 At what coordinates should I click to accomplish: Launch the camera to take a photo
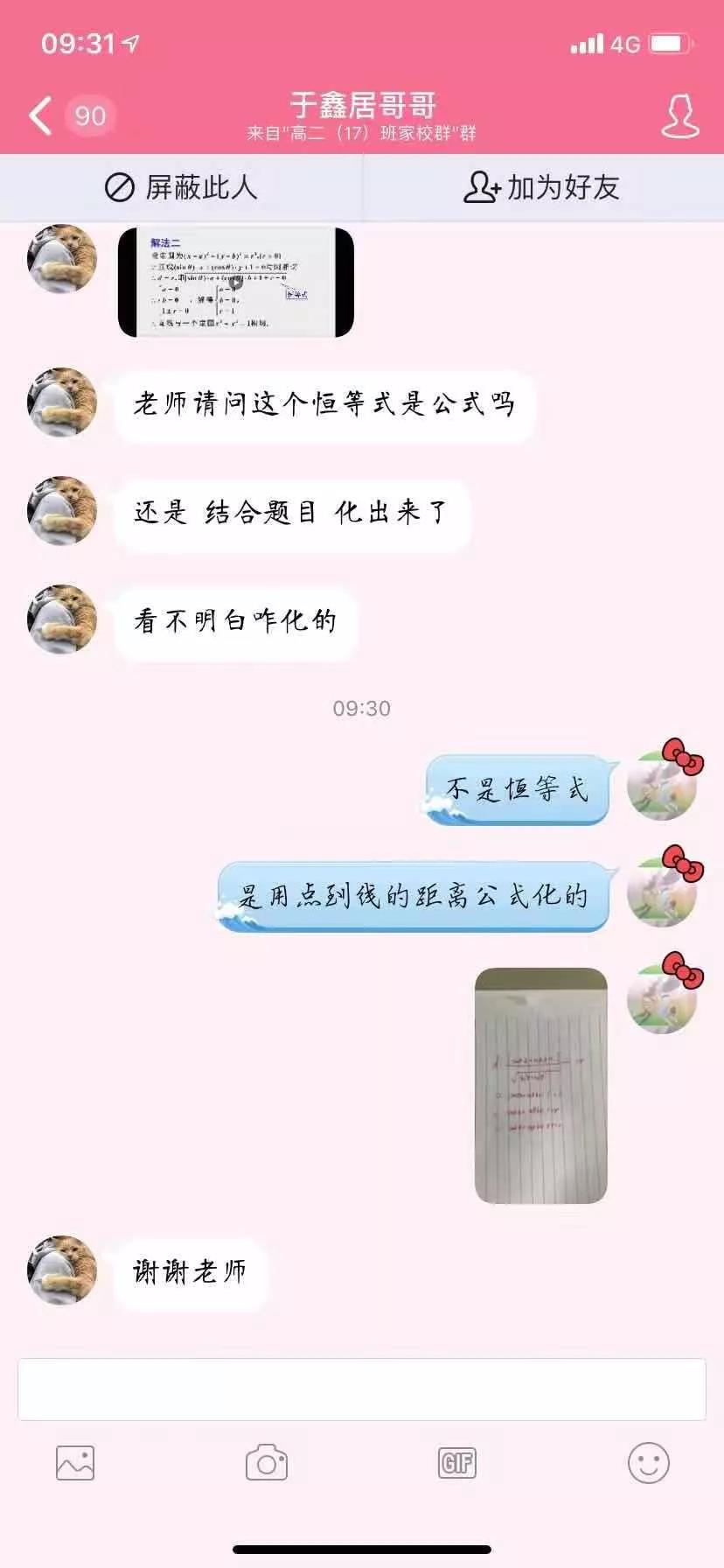[x=267, y=1463]
